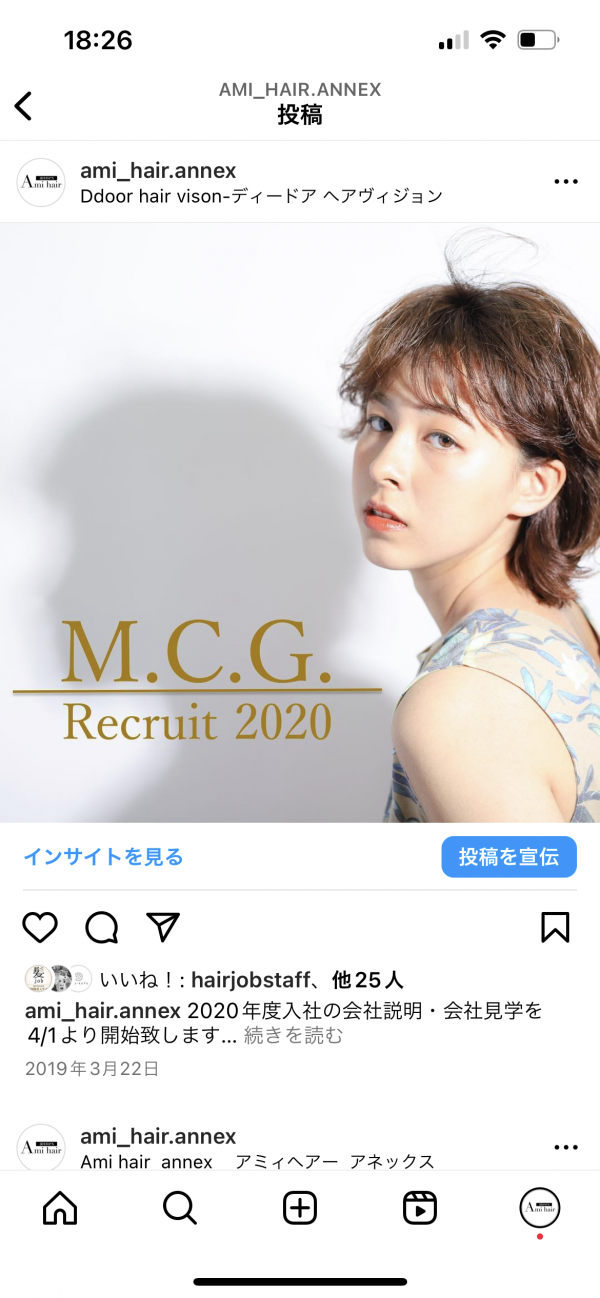This screenshot has width=600, height=1298.
Task: Bookmark the M.C.G. Recruit post
Action: pyautogui.click(x=555, y=927)
